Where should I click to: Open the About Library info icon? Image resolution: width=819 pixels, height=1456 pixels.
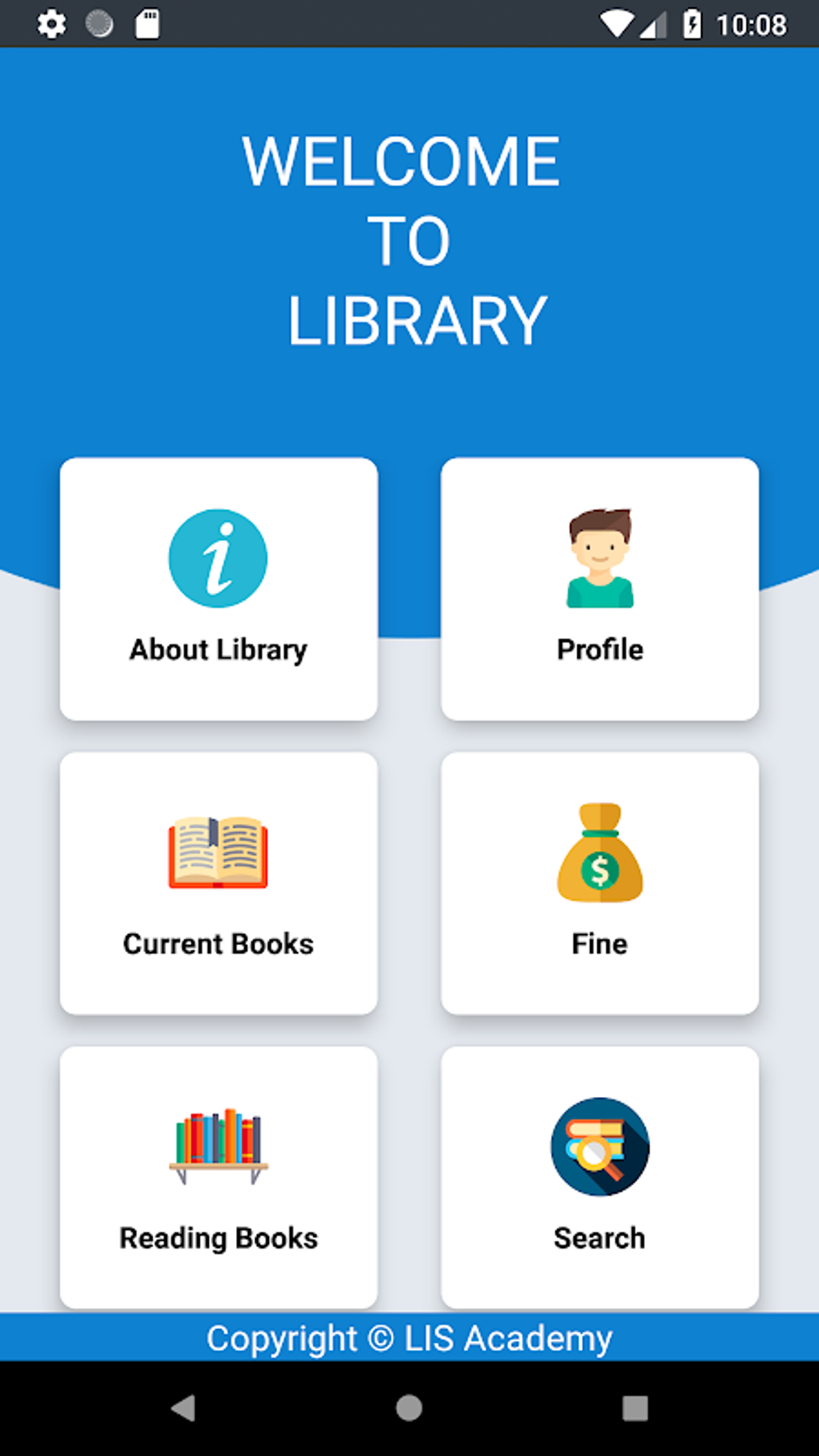[x=217, y=558]
